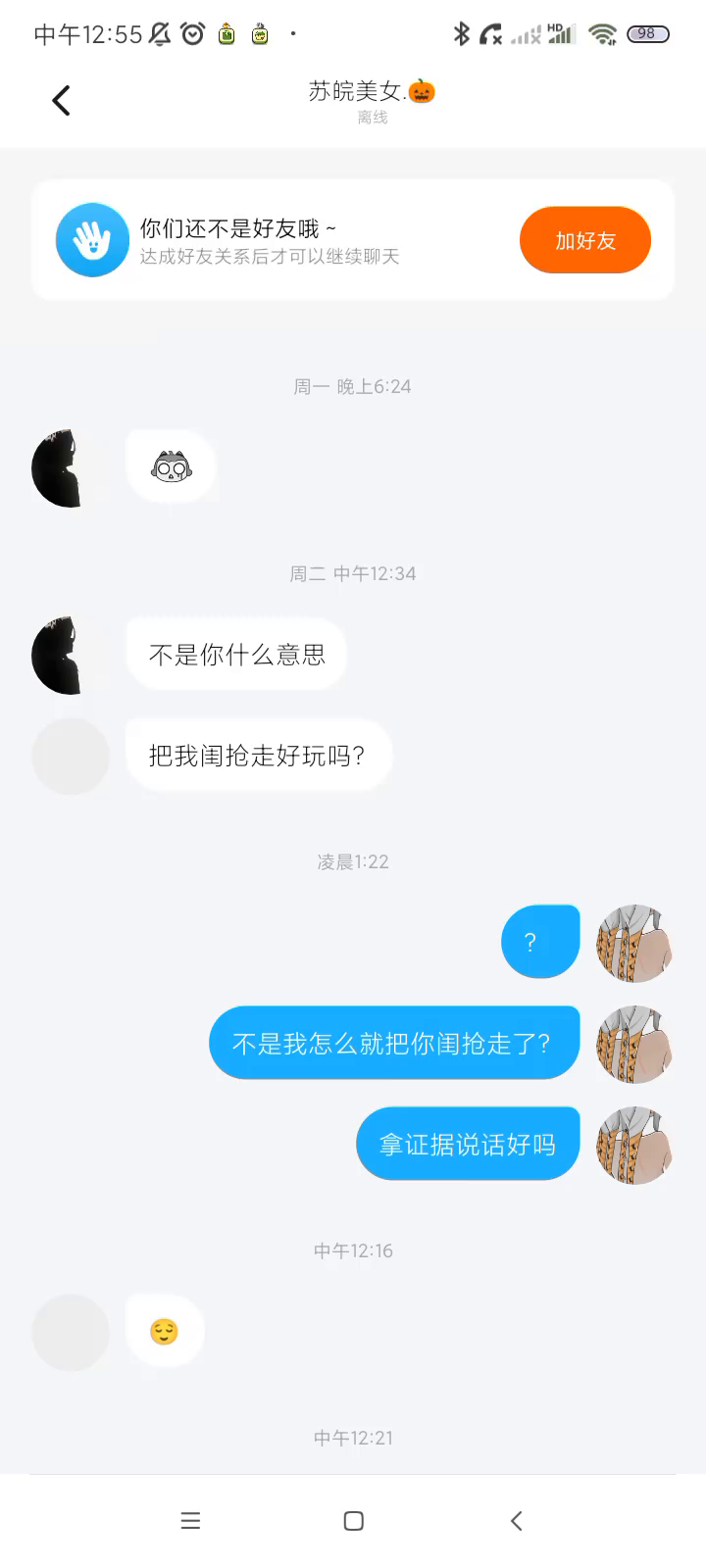Go back using the top-left arrow
Viewport: 706px width, 1568px height.
tap(61, 100)
